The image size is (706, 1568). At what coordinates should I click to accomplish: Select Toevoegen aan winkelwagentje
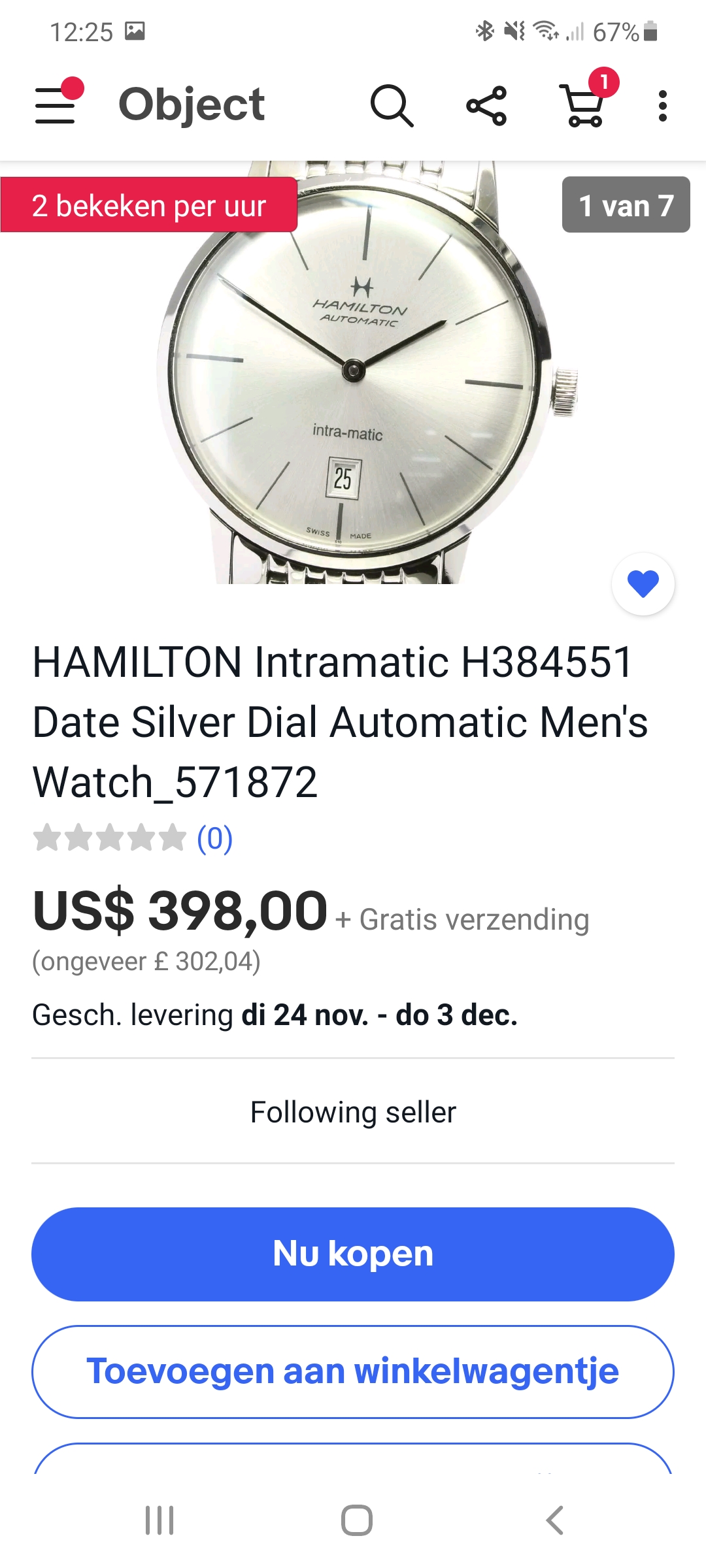353,1371
